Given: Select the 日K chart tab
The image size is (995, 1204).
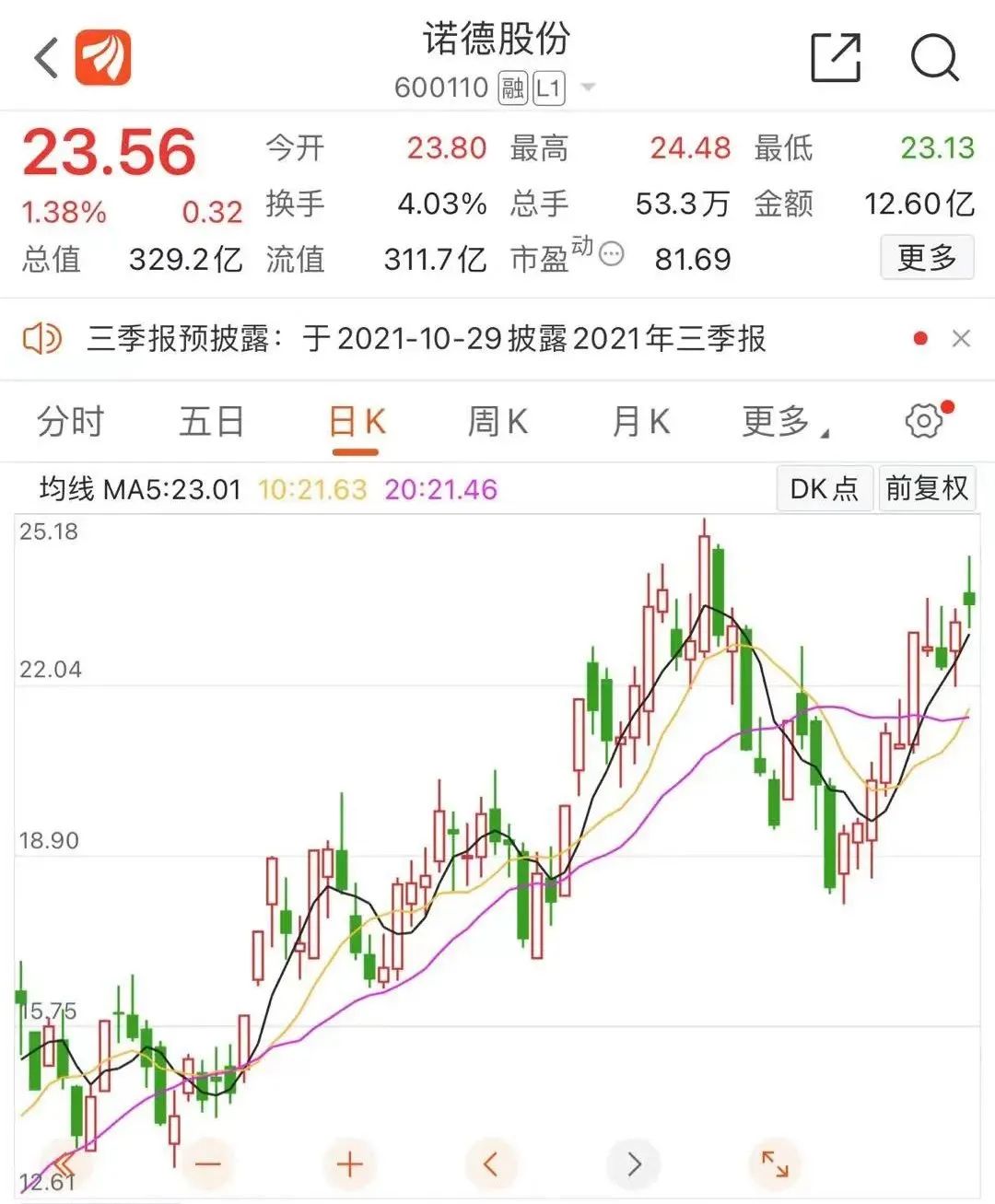Looking at the screenshot, I should [356, 422].
